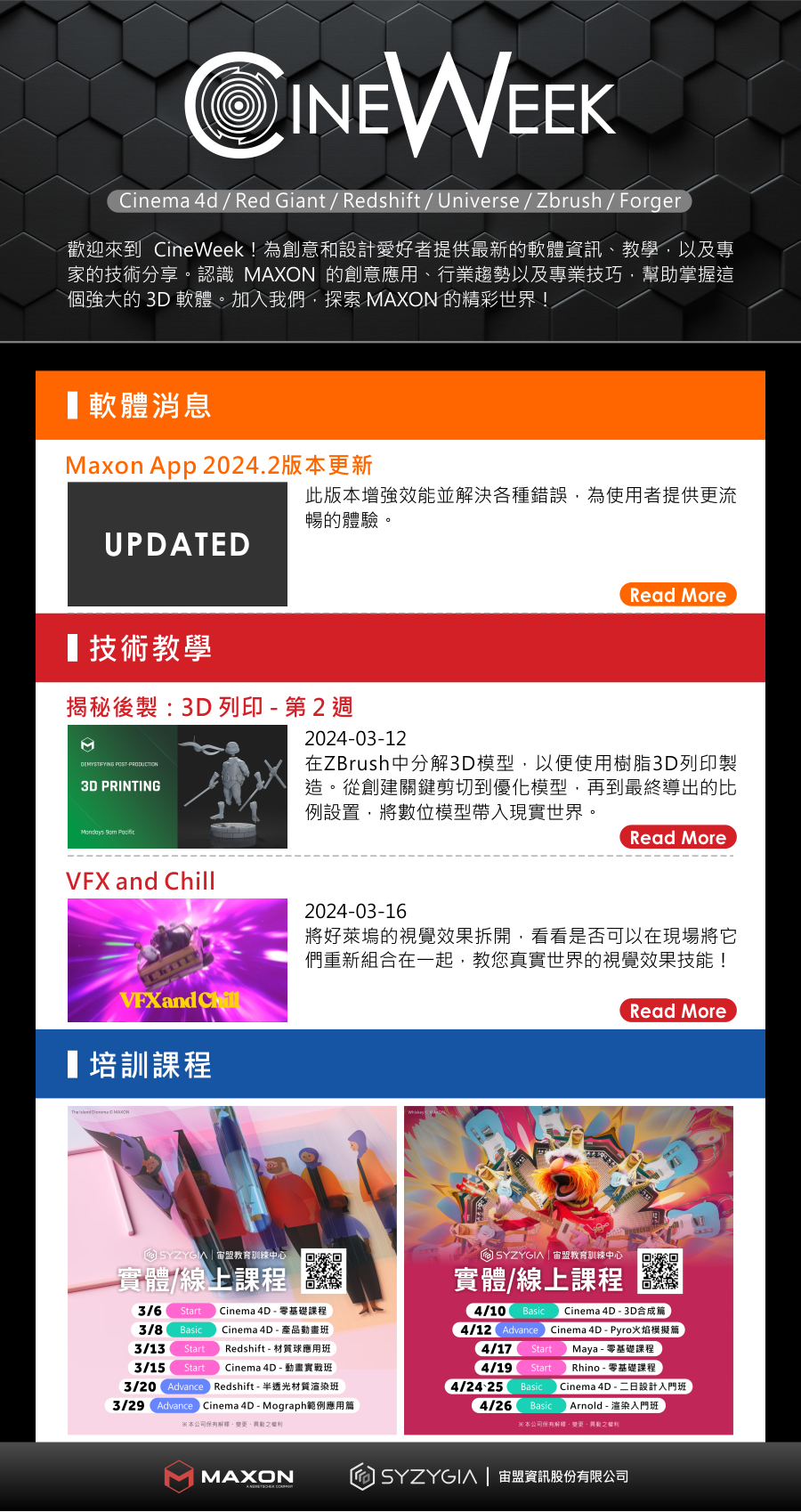The width and height of the screenshot is (801, 1512).
Task: Open the VFX and Chill thumbnail
Action: coord(177,960)
